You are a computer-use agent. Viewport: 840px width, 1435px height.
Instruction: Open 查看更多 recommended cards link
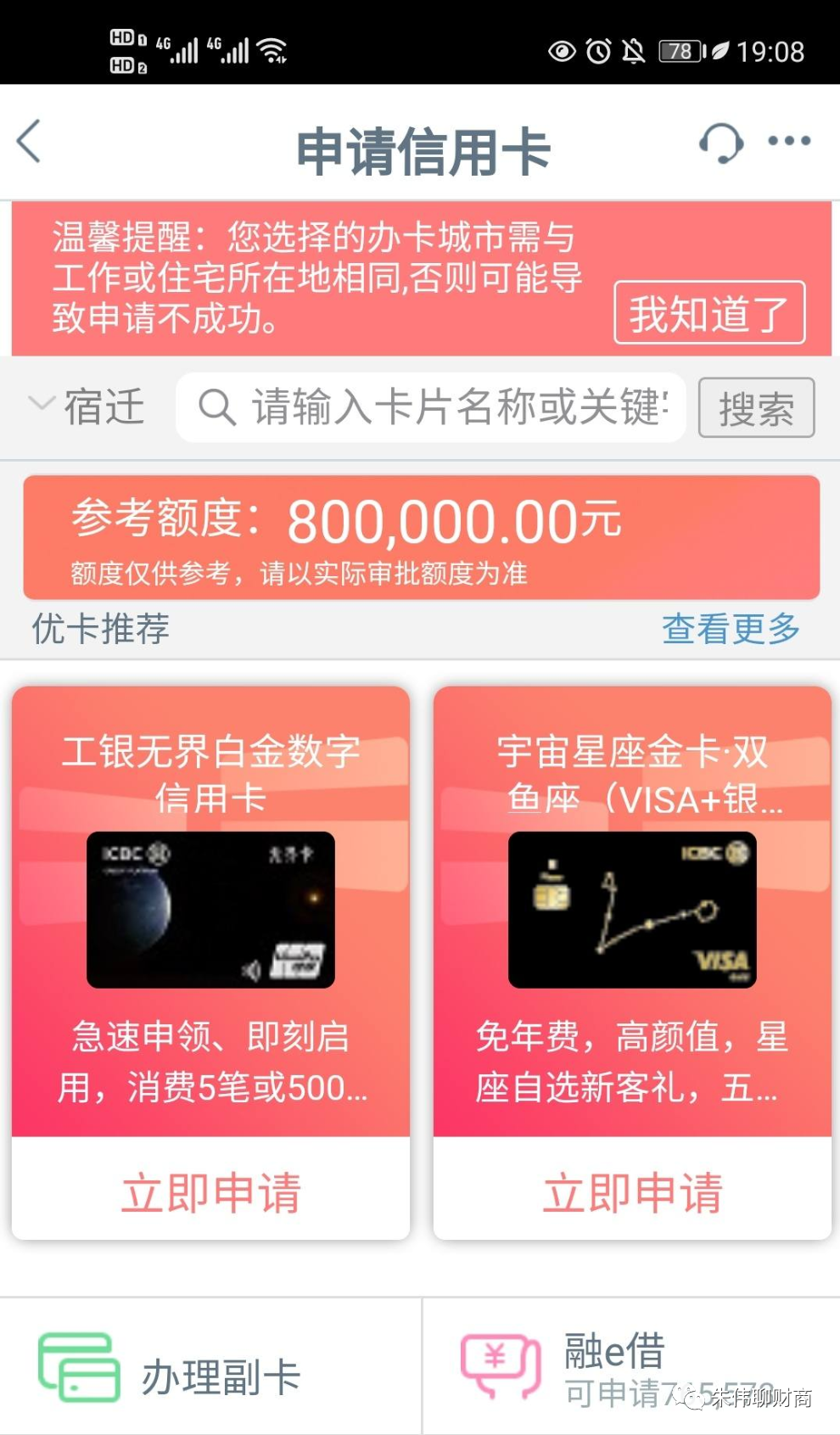click(731, 629)
